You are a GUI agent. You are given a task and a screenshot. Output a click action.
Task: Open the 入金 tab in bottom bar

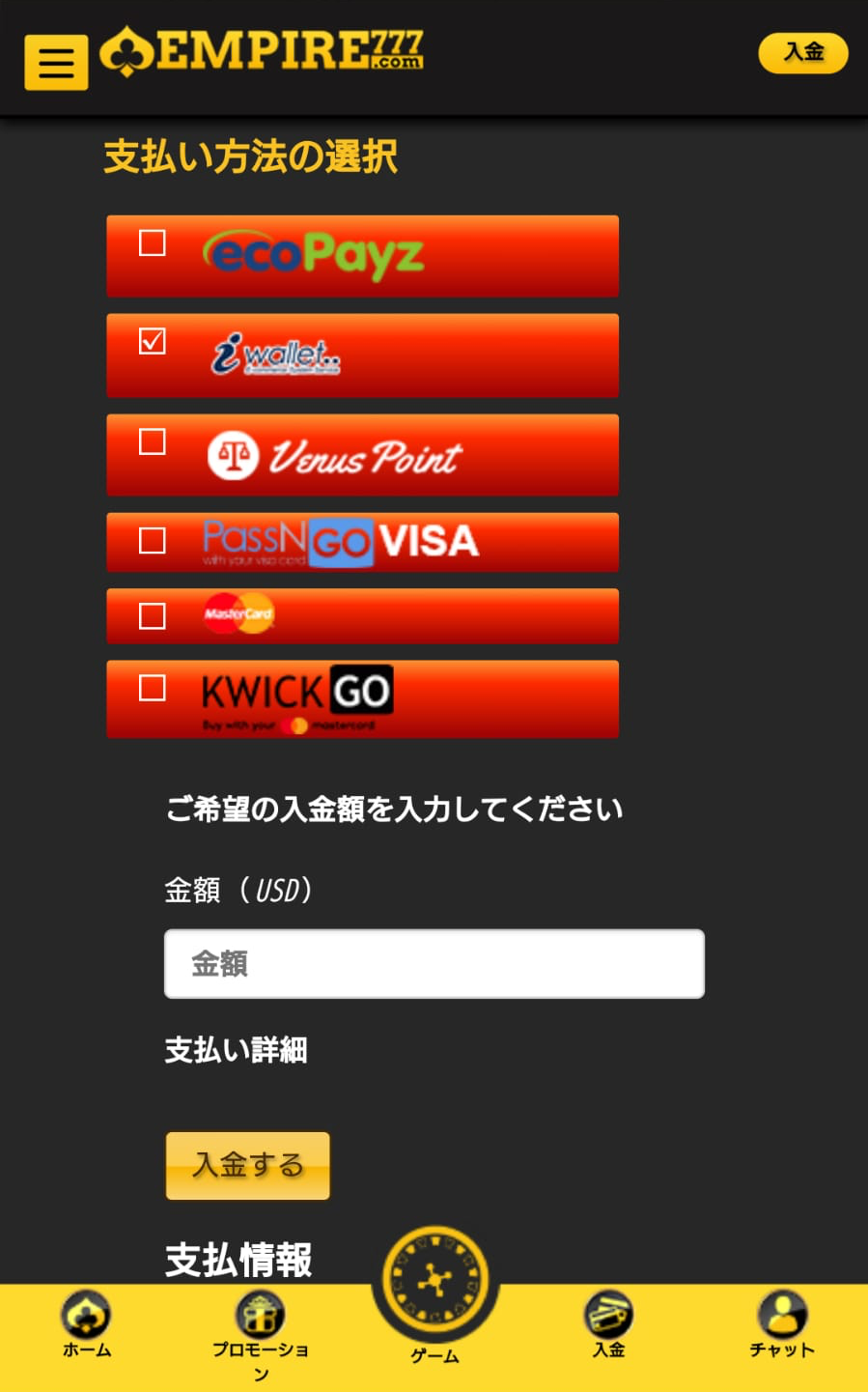[608, 1325]
